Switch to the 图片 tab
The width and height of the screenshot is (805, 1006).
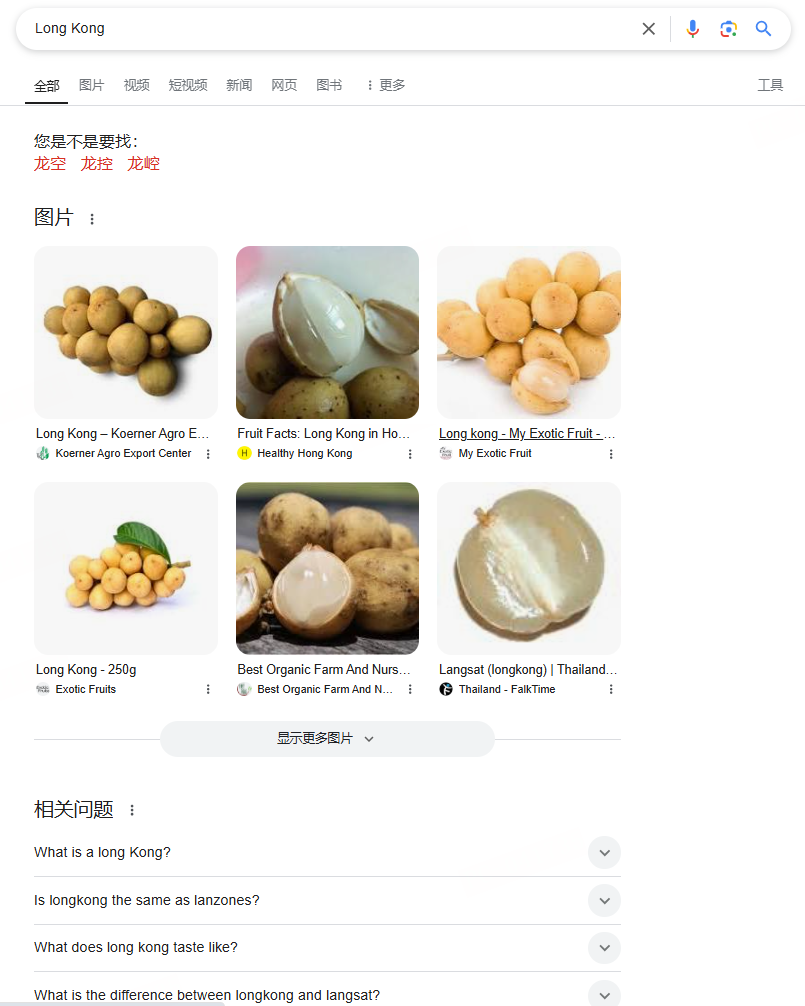[91, 85]
